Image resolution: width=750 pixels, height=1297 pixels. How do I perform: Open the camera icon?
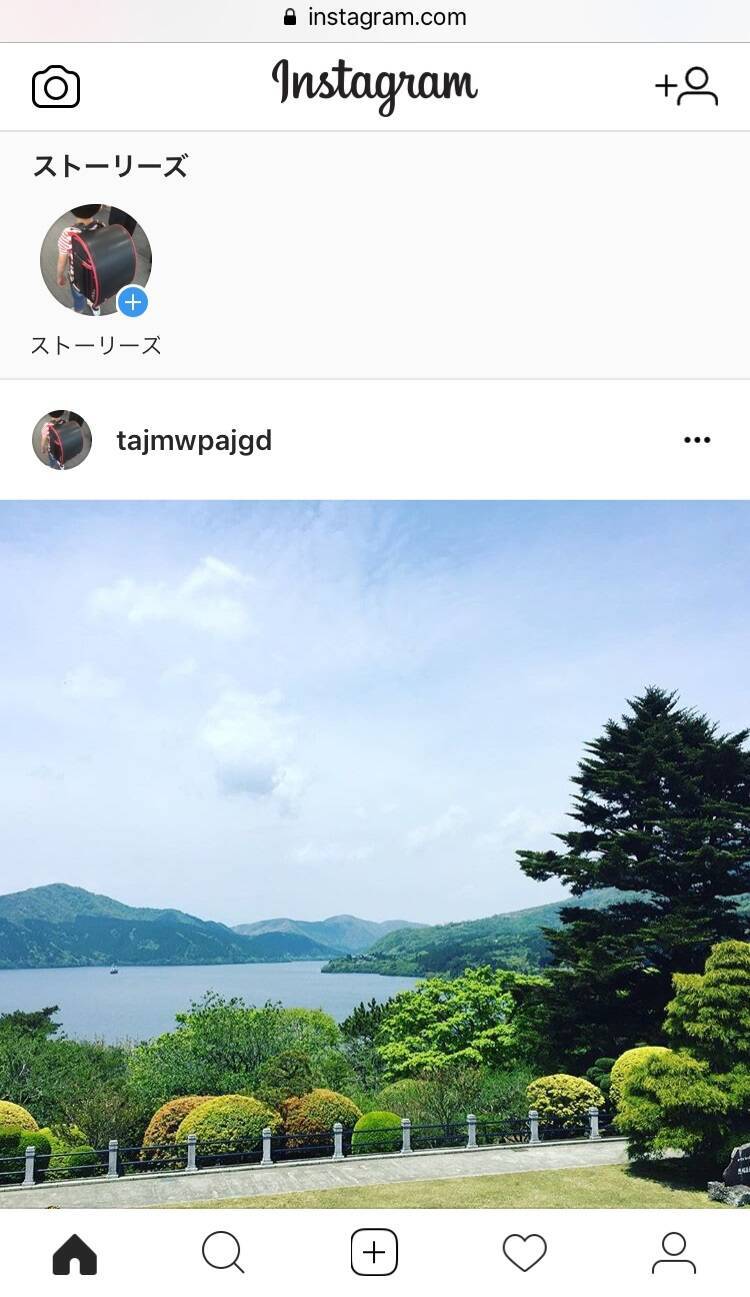(x=56, y=87)
